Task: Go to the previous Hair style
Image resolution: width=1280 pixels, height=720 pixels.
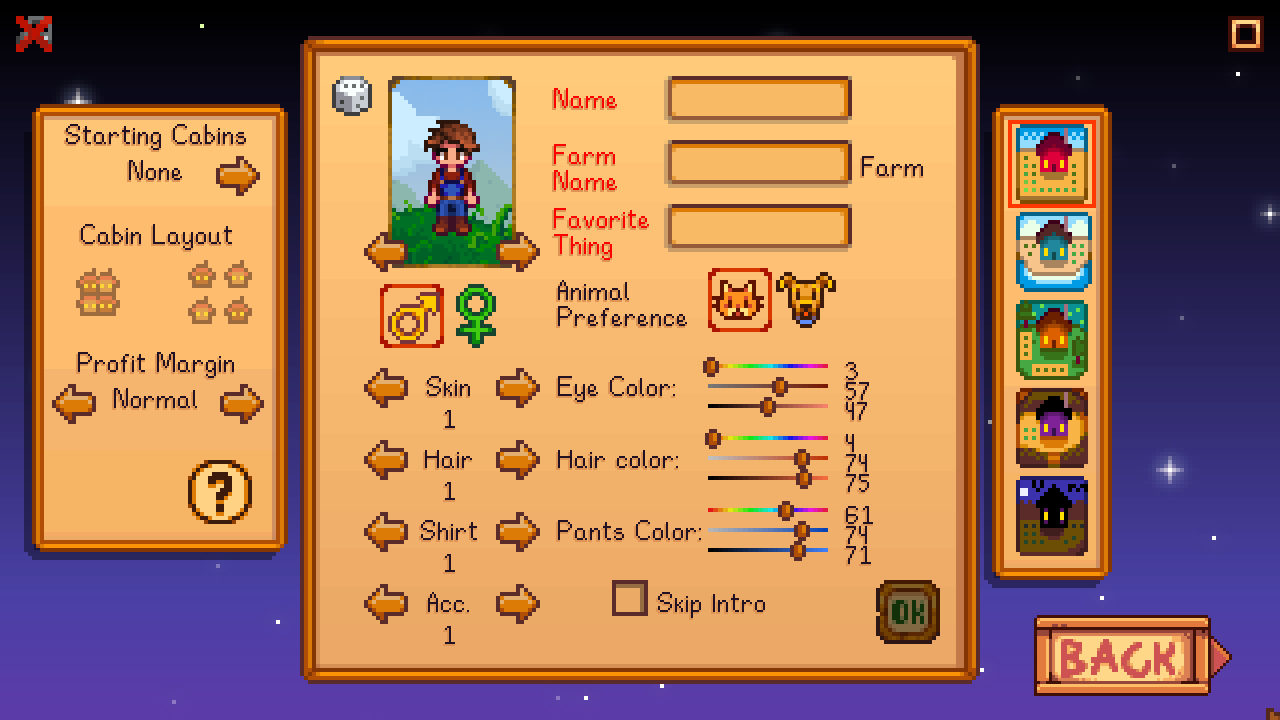Action: [385, 459]
